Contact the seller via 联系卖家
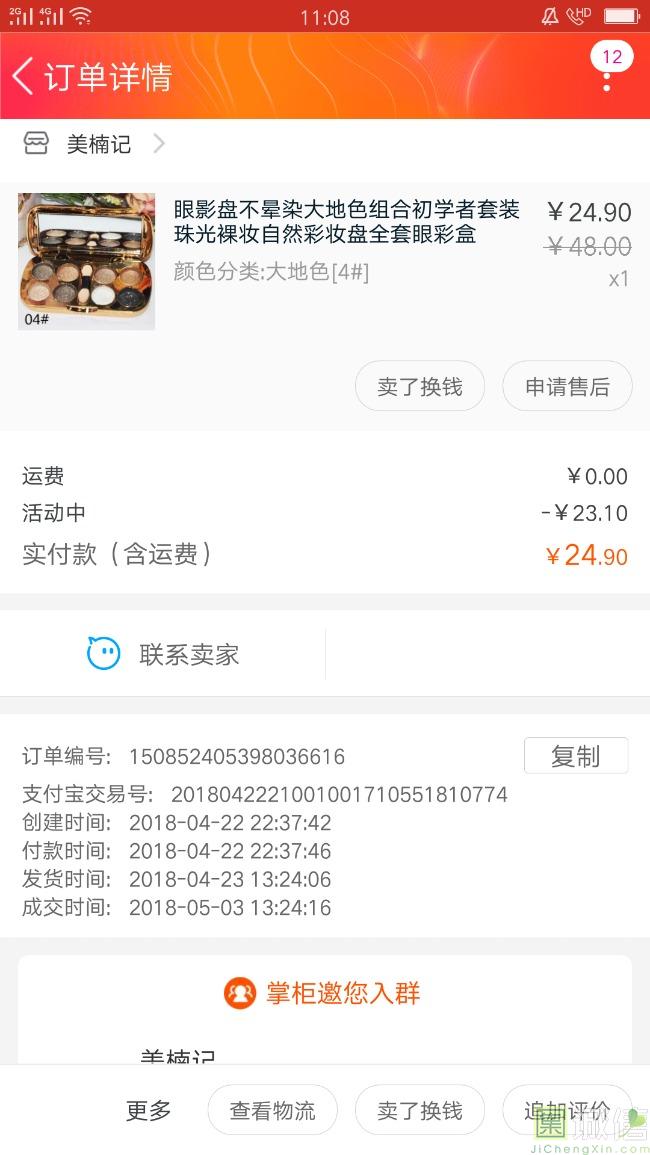 (x=164, y=655)
